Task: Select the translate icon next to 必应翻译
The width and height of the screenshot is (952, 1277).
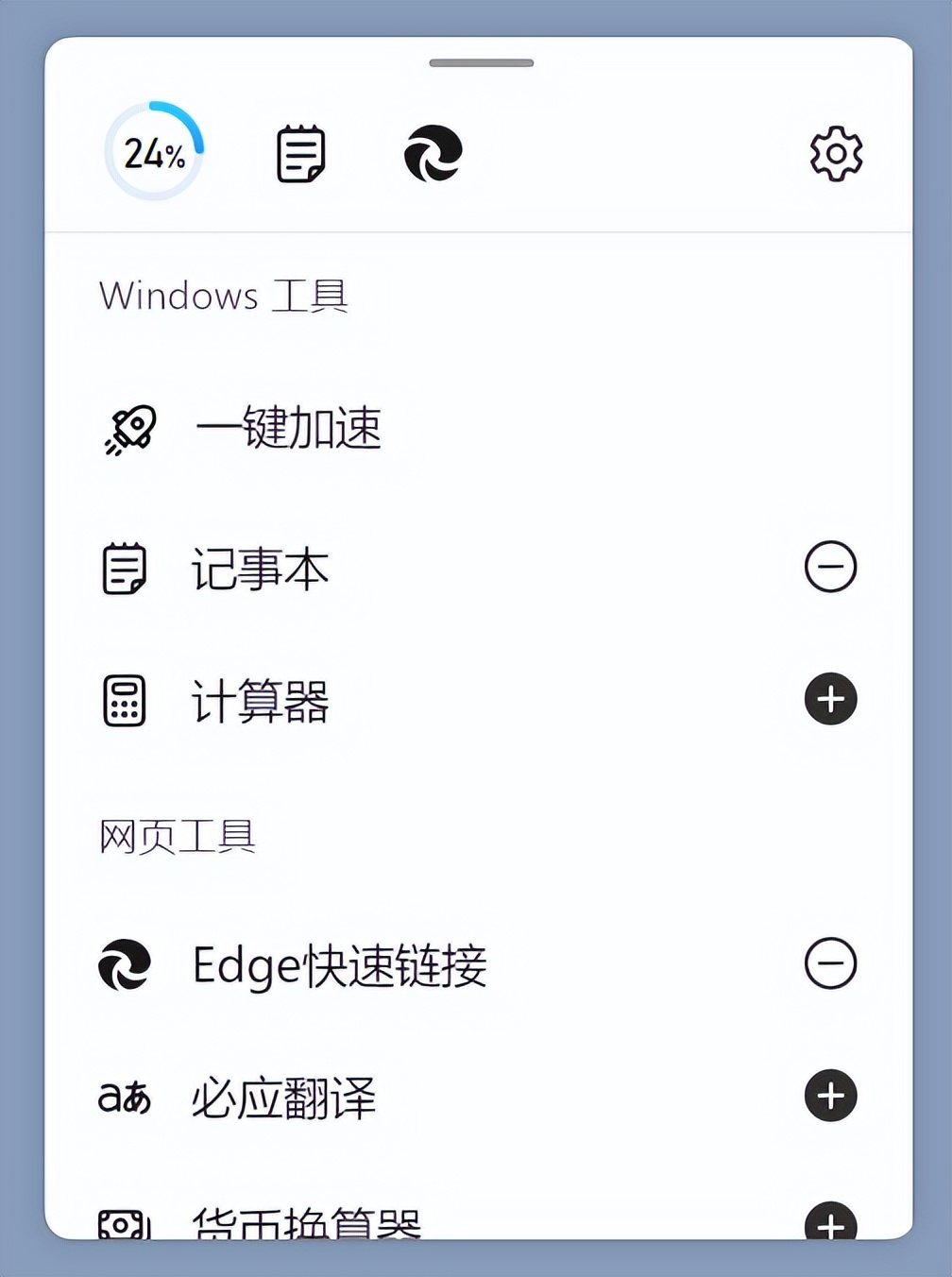Action: (x=124, y=1097)
